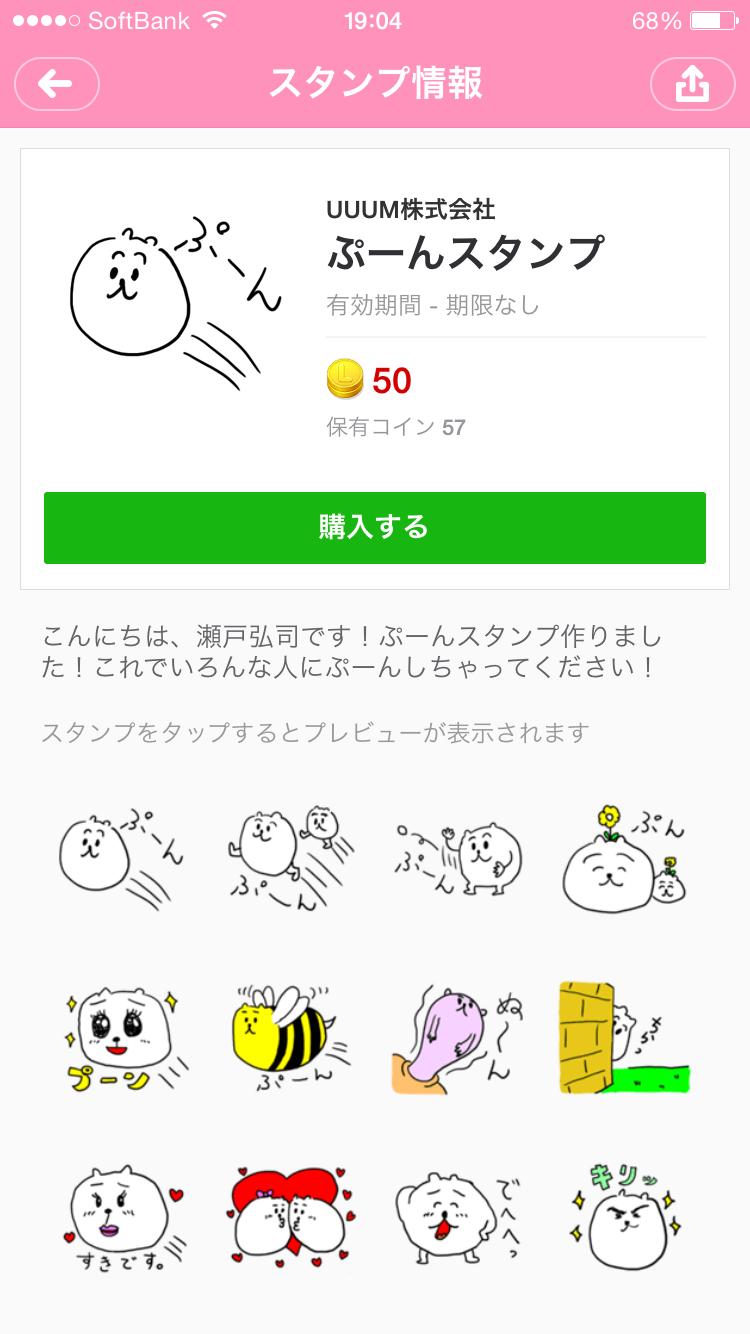Screen dimensions: 750x1334
Task: Open the でへへっ laughing sticker preview
Action: [x=456, y=1213]
